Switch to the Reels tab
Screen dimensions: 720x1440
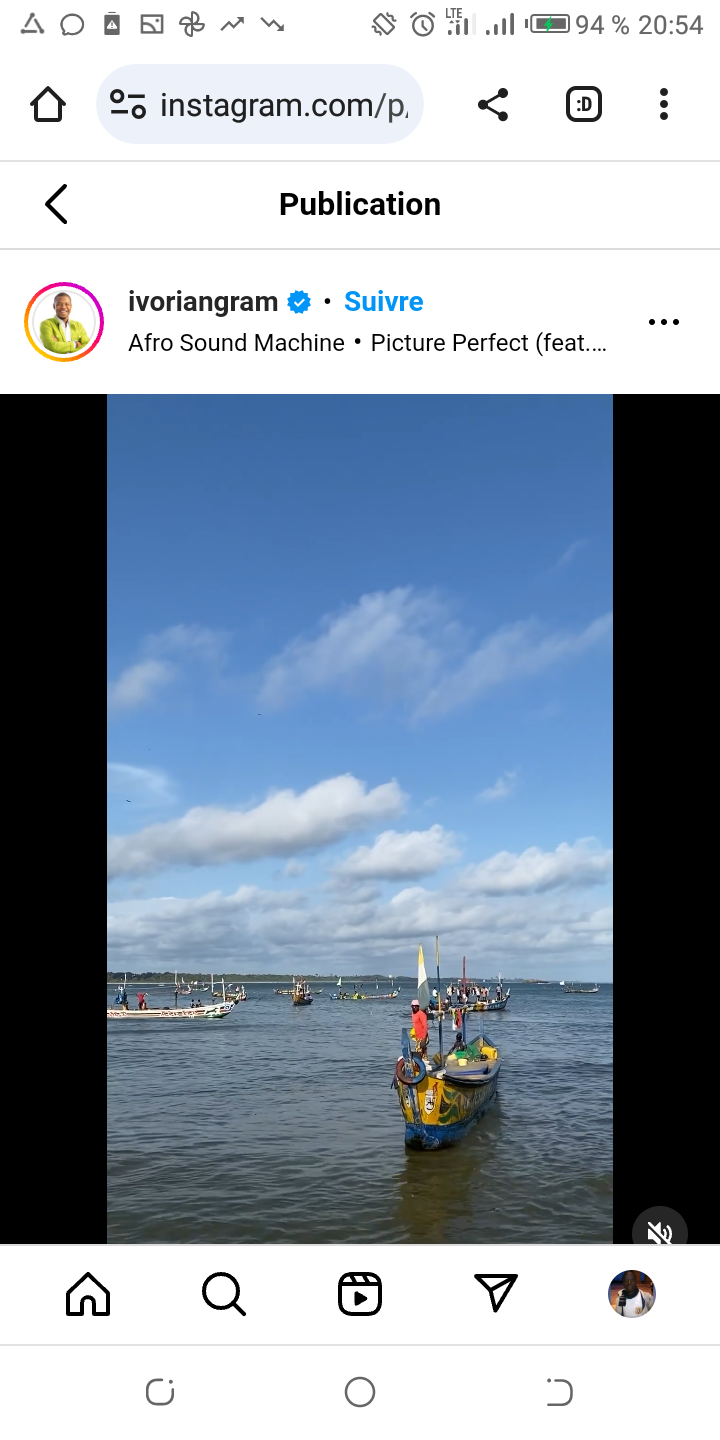pos(360,1294)
